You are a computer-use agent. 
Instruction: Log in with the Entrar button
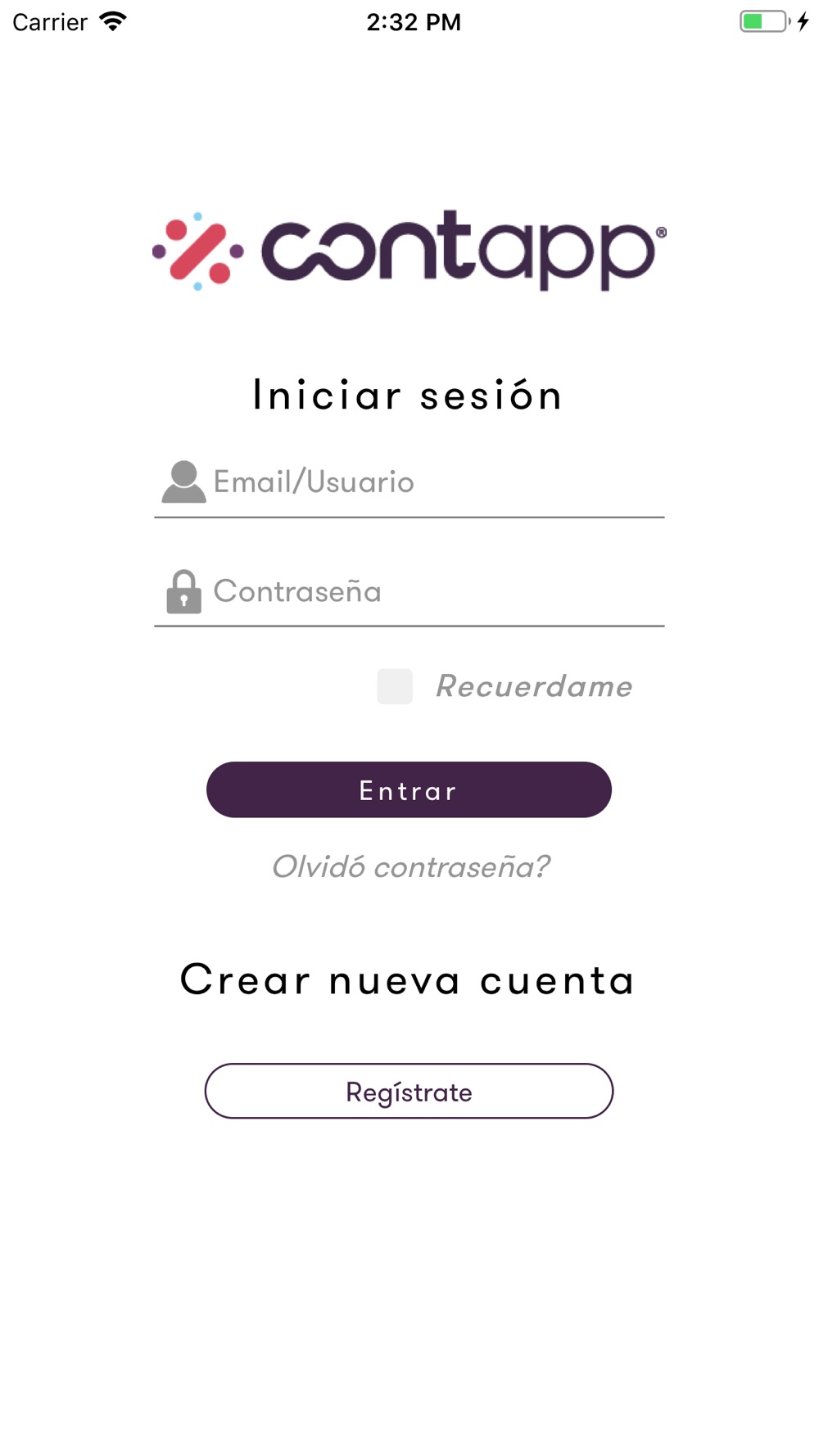409,790
